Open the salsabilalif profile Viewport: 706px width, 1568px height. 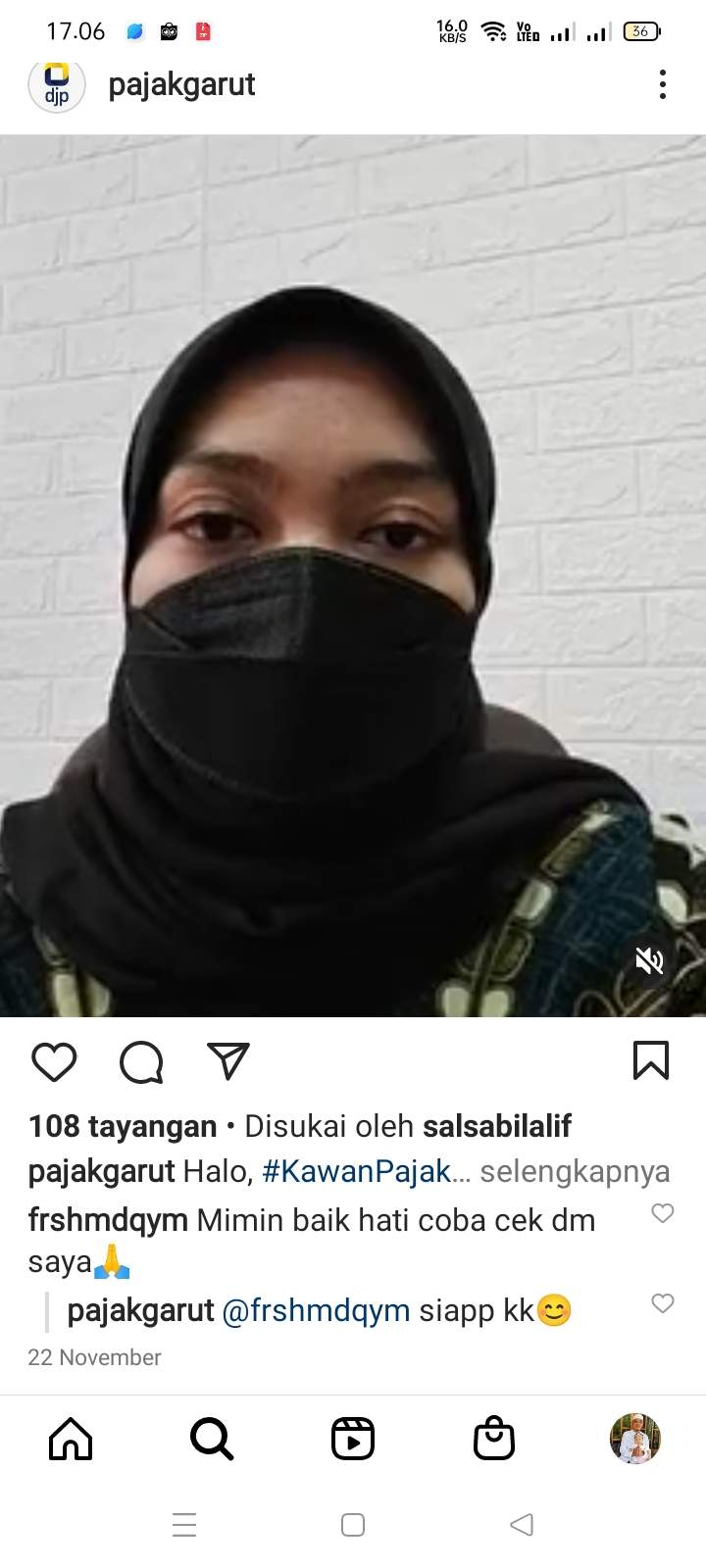click(x=497, y=1126)
